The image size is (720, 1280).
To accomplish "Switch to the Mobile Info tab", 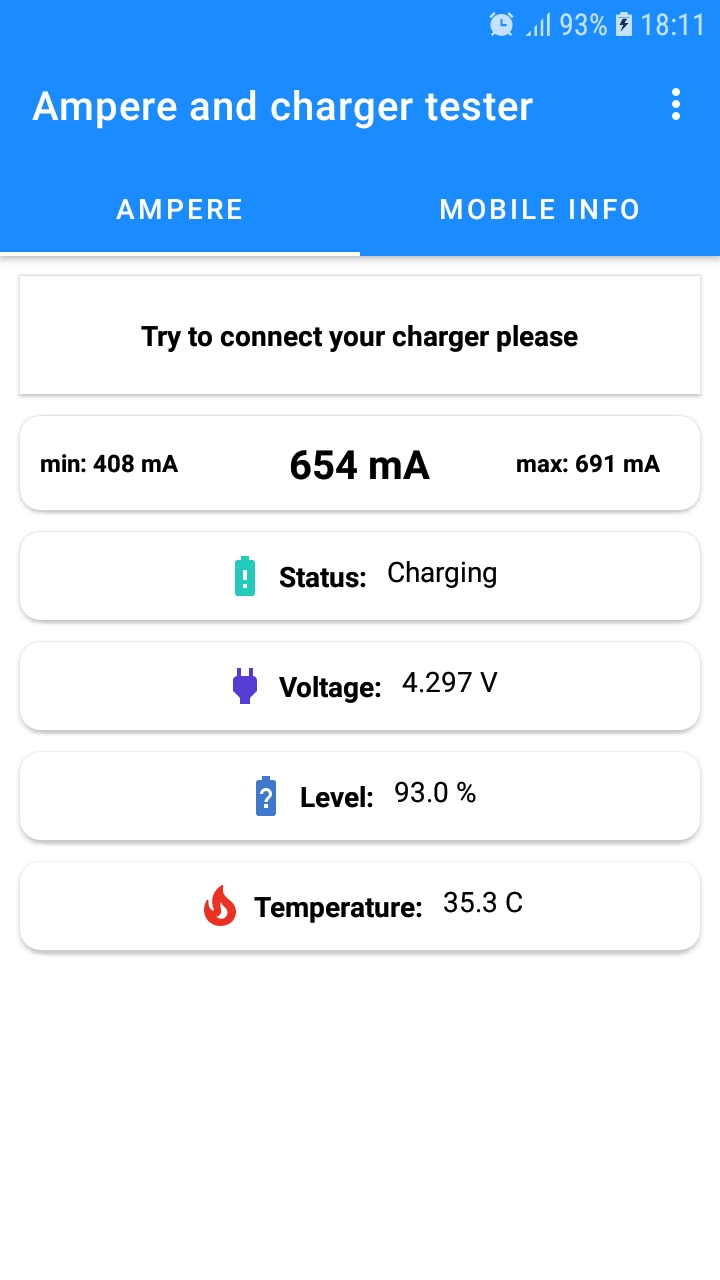I will (540, 209).
